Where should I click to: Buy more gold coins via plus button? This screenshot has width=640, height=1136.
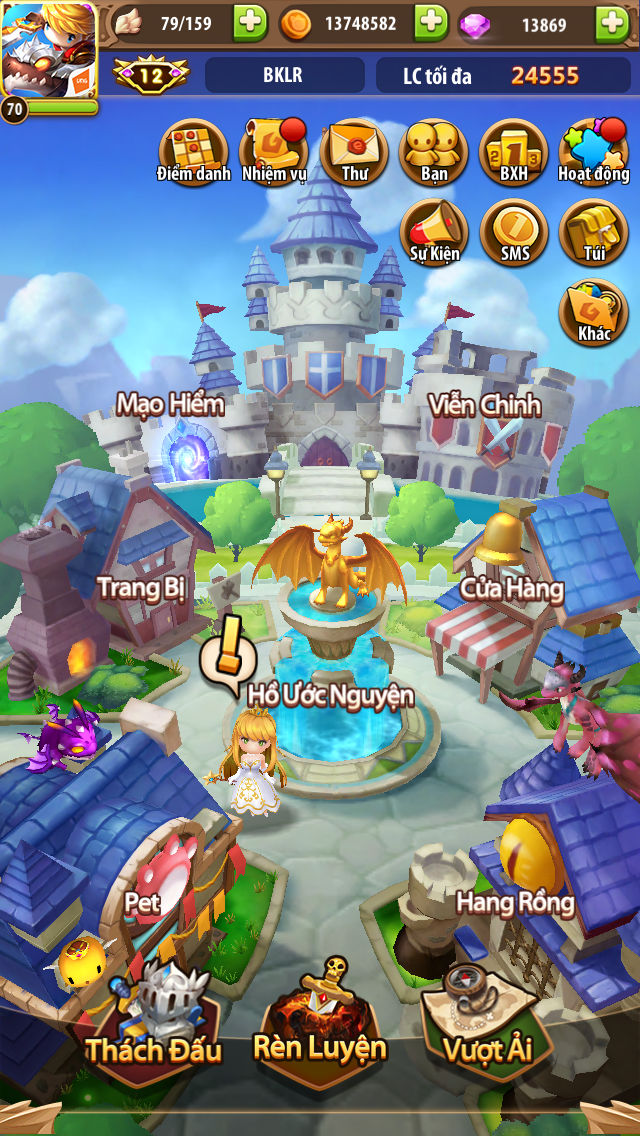(x=431, y=23)
